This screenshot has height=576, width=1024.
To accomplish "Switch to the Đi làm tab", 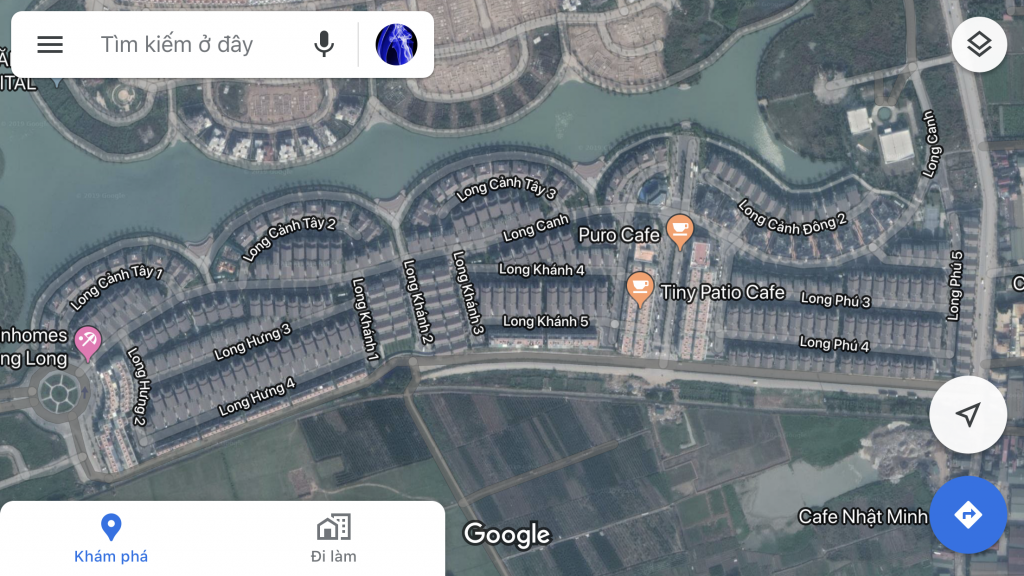I will [x=333, y=539].
